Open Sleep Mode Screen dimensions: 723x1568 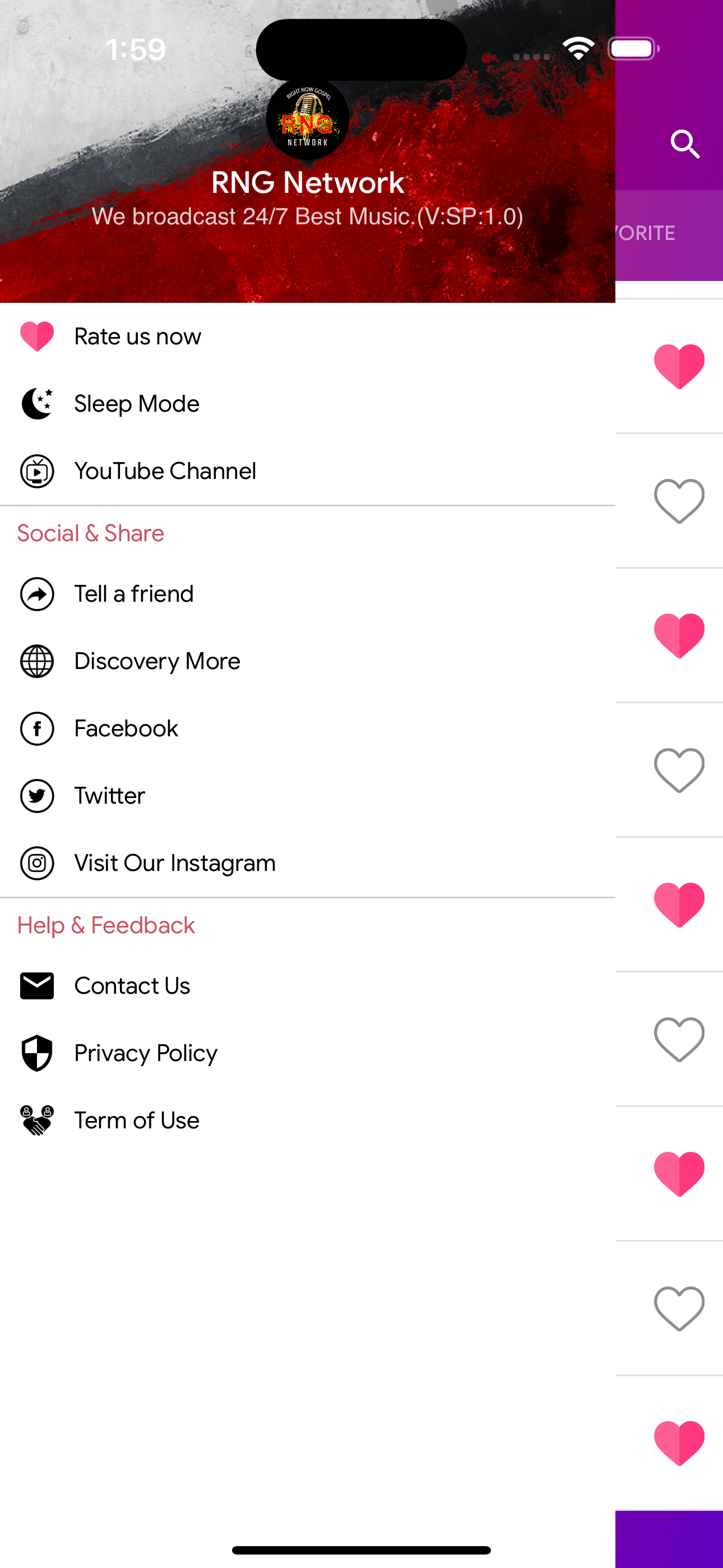pos(136,404)
